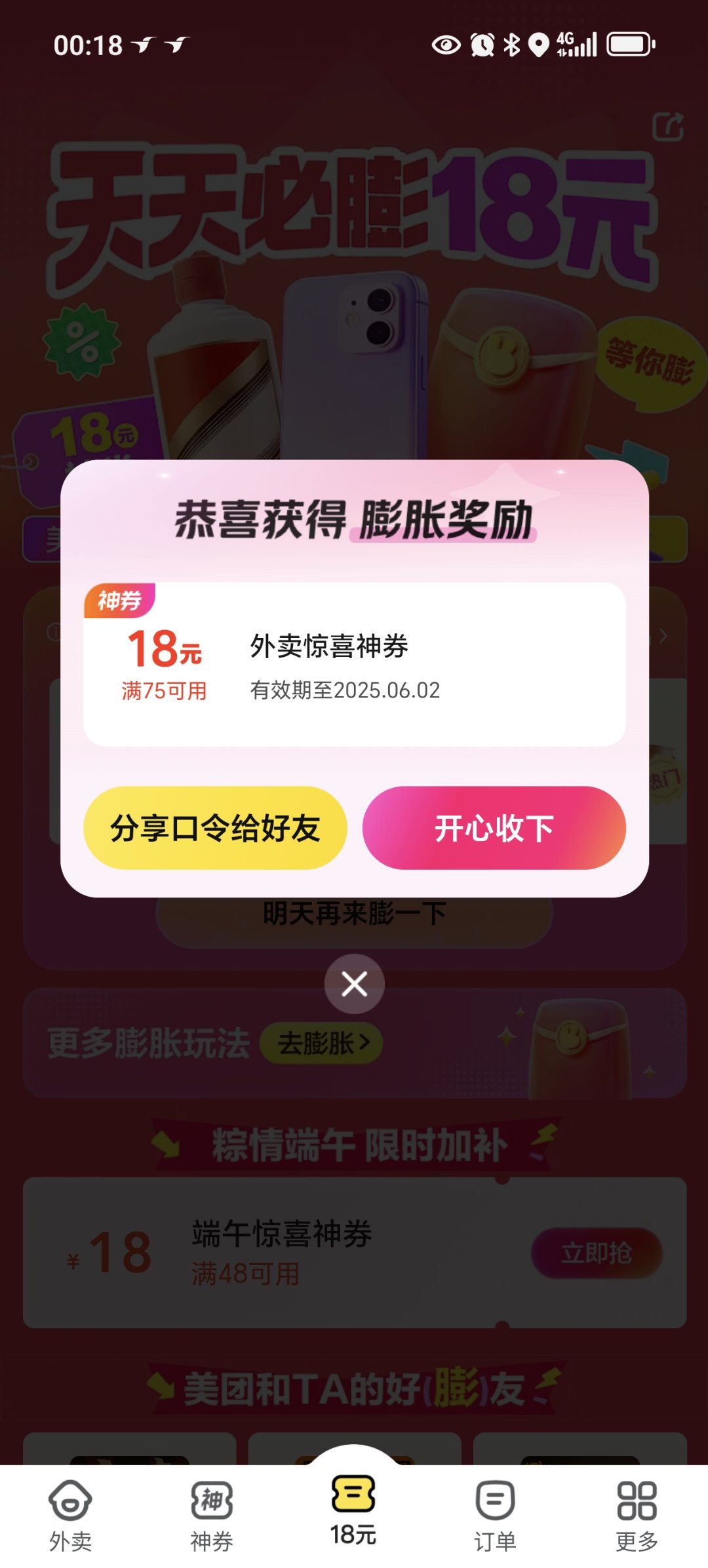
Task: Share the code via 分享口令给好友
Action: [215, 828]
